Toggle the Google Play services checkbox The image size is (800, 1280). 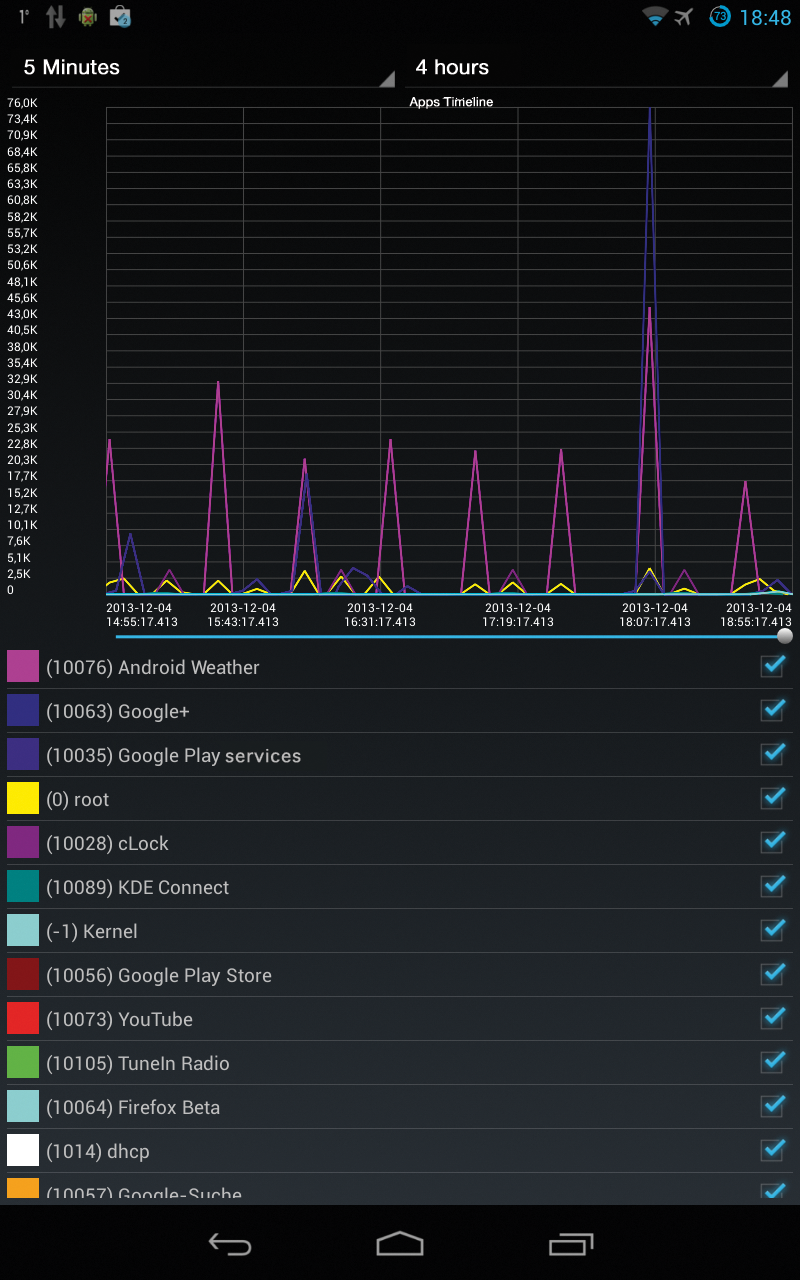tap(772, 754)
